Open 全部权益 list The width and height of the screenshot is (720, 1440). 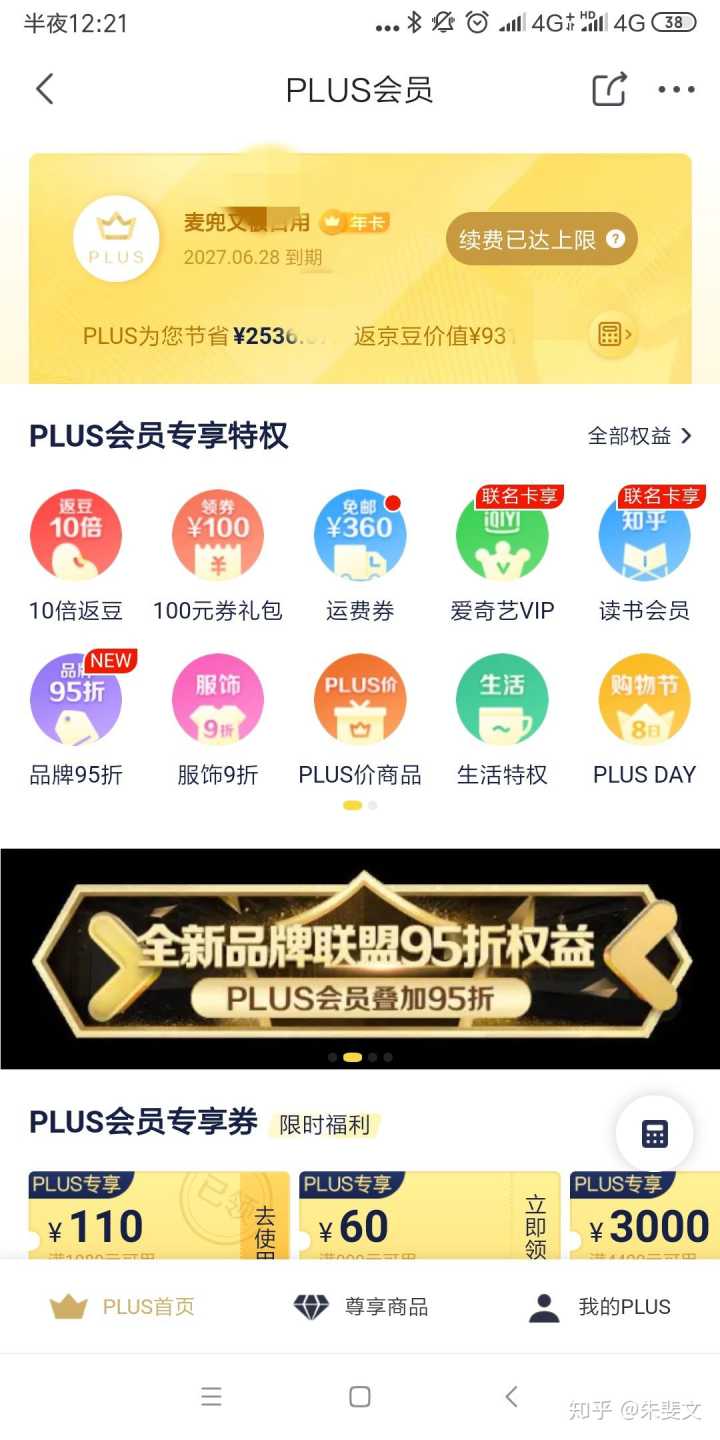640,436
